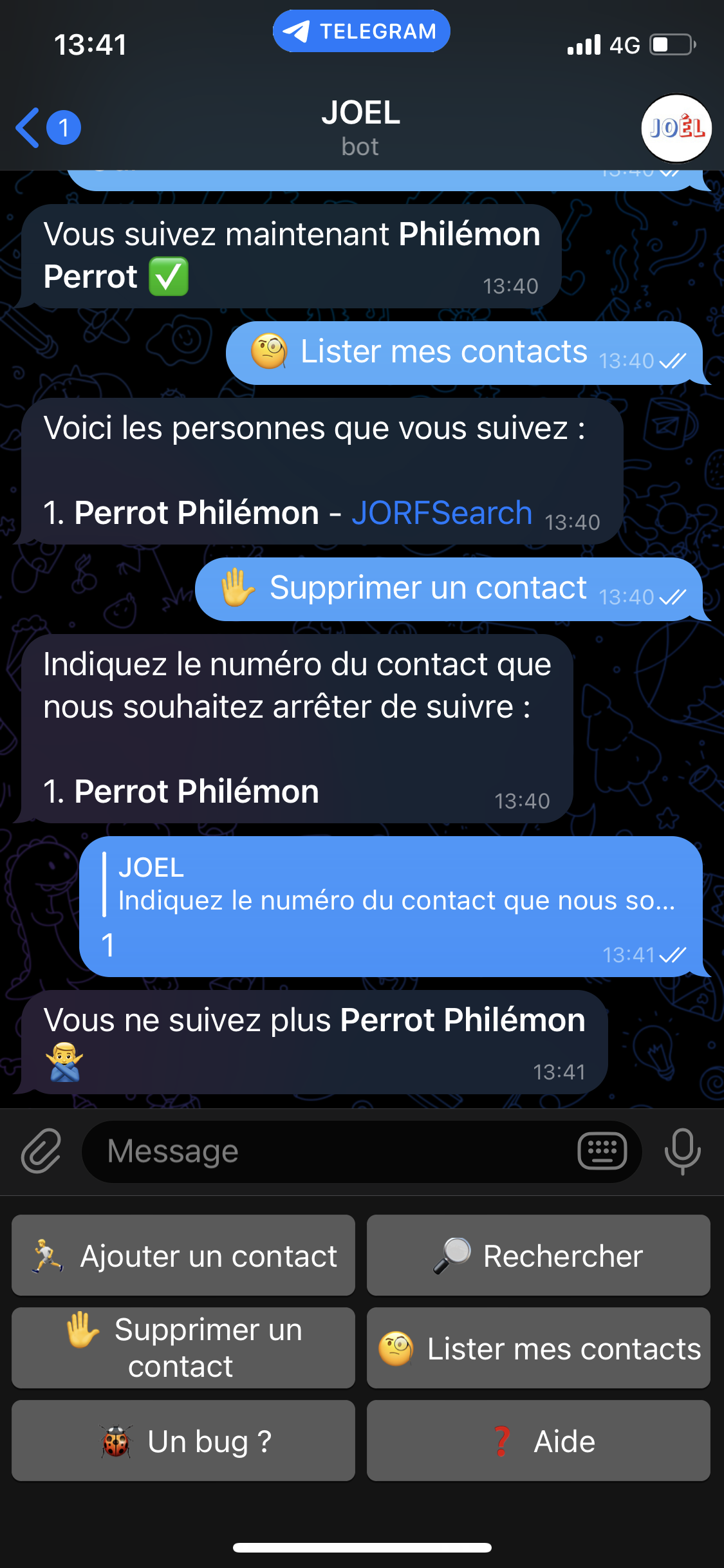Return to the previous app via Telegram pill
Viewport: 724px width, 1568px height.
pyautogui.click(x=361, y=31)
